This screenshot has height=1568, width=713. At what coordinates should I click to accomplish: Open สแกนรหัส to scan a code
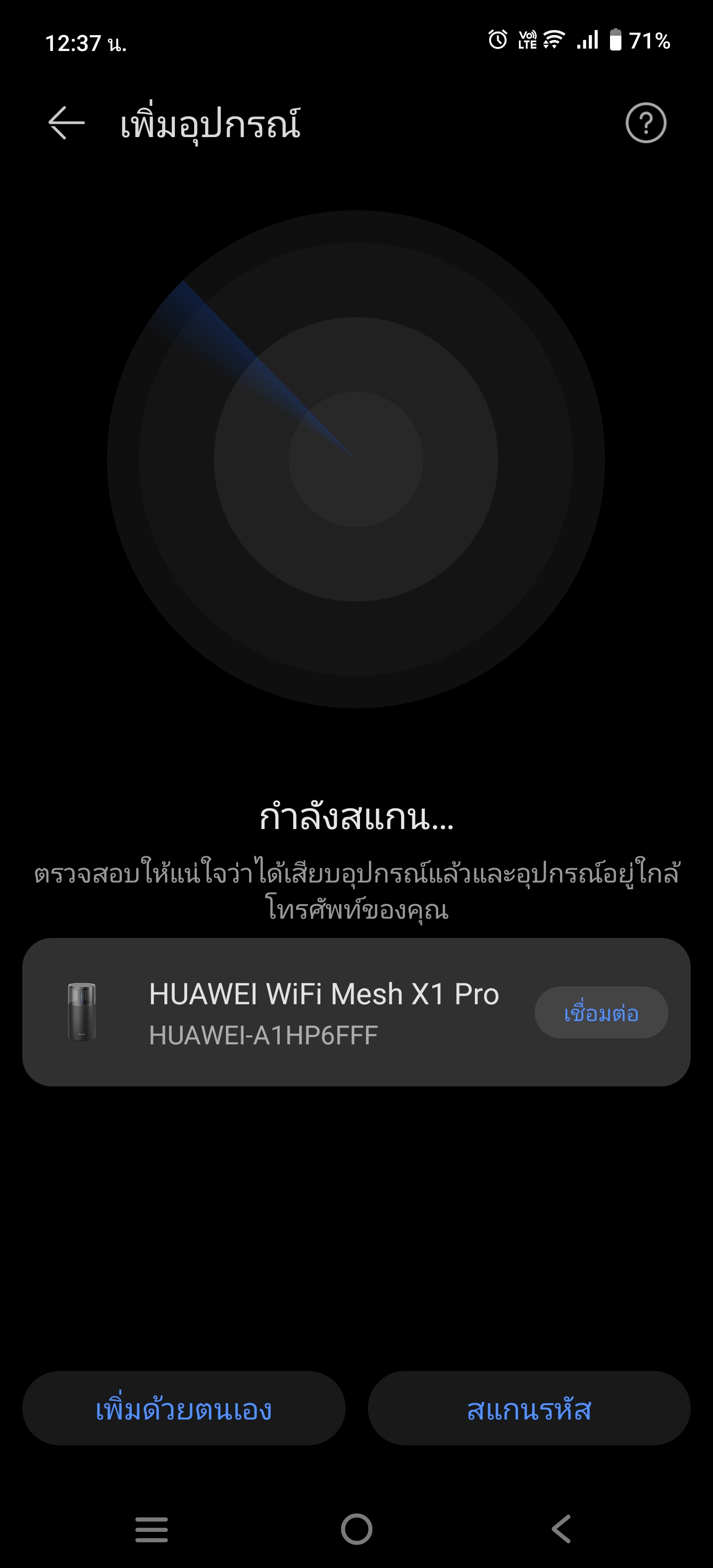click(x=528, y=1409)
